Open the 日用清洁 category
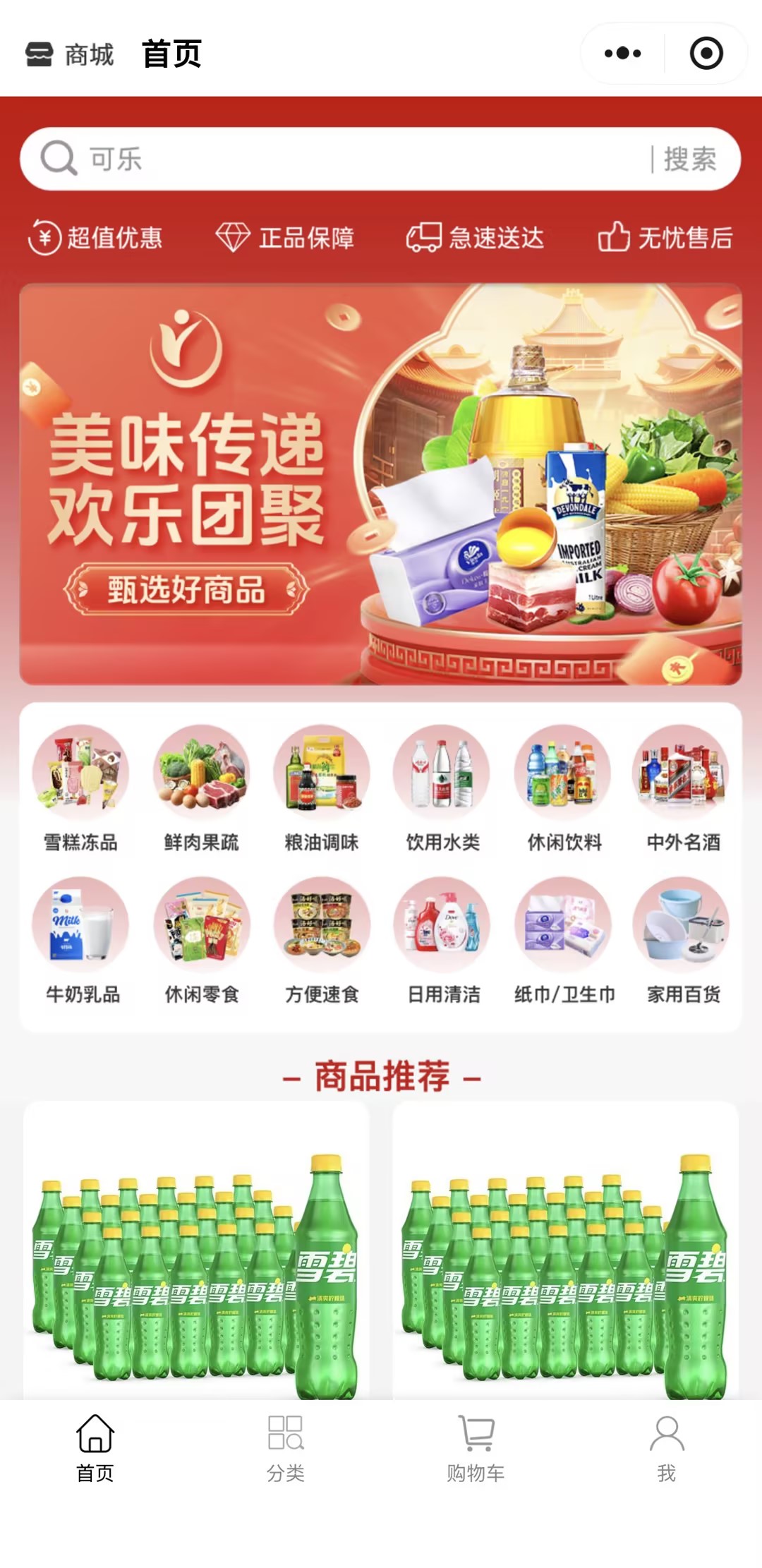Viewport: 762px width, 1568px height. click(x=442, y=939)
